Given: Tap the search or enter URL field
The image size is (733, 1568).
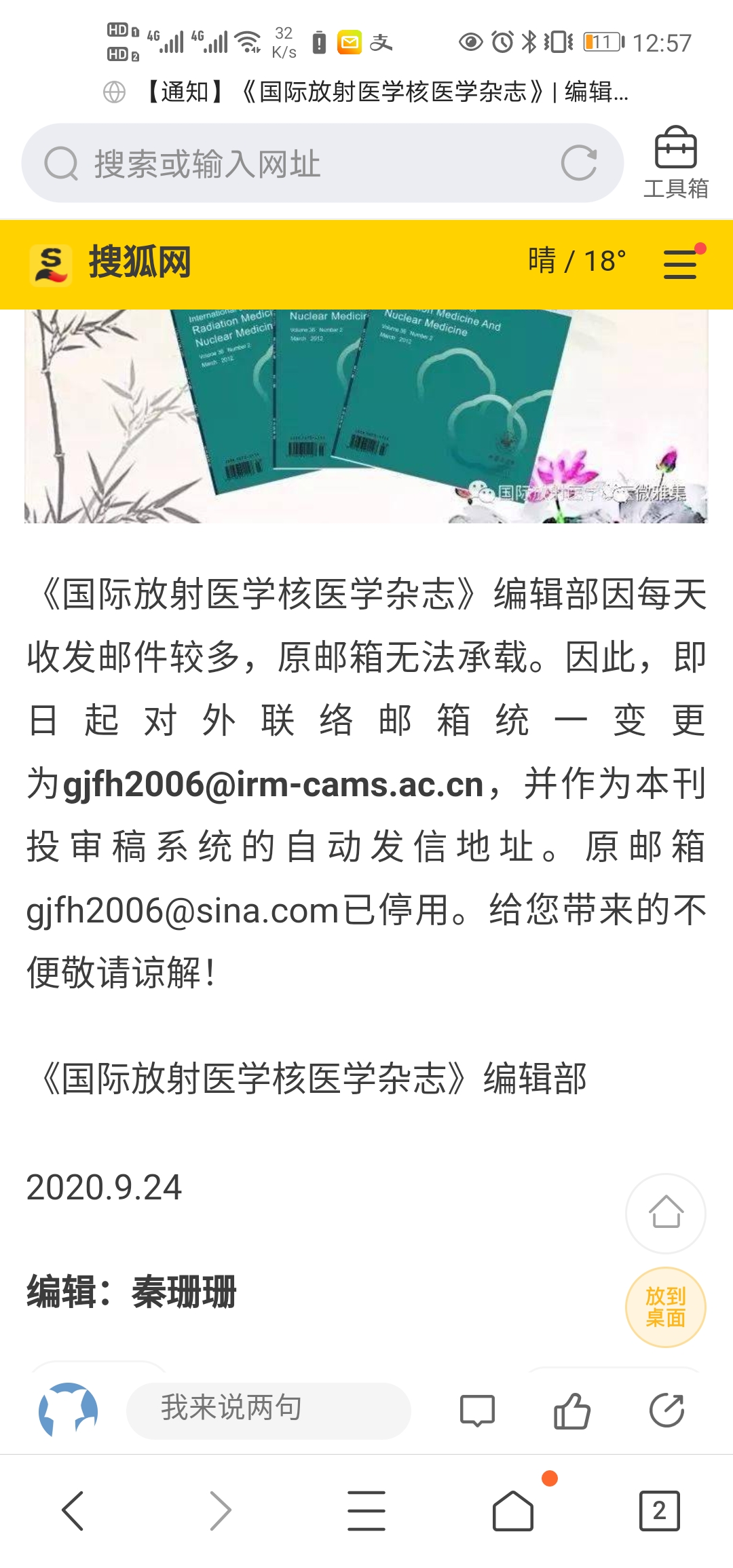Looking at the screenshot, I should pyautogui.click(x=322, y=163).
